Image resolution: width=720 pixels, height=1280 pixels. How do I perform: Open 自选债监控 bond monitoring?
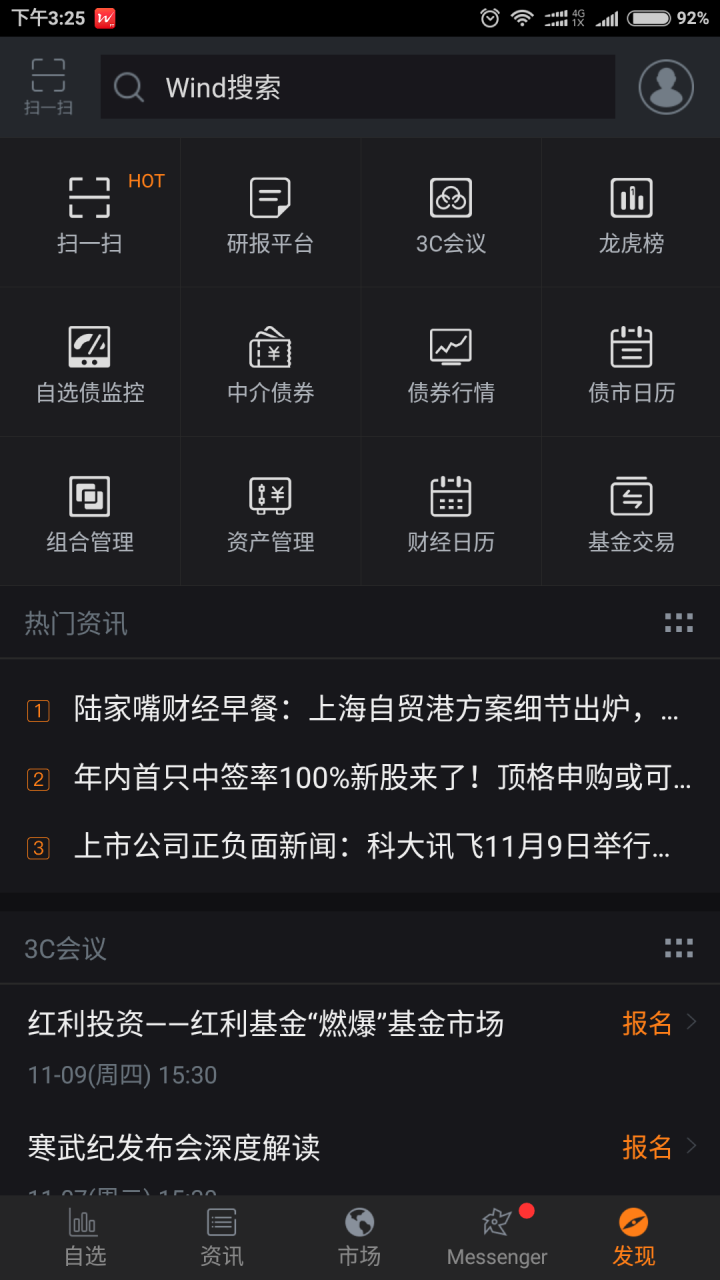click(90, 361)
